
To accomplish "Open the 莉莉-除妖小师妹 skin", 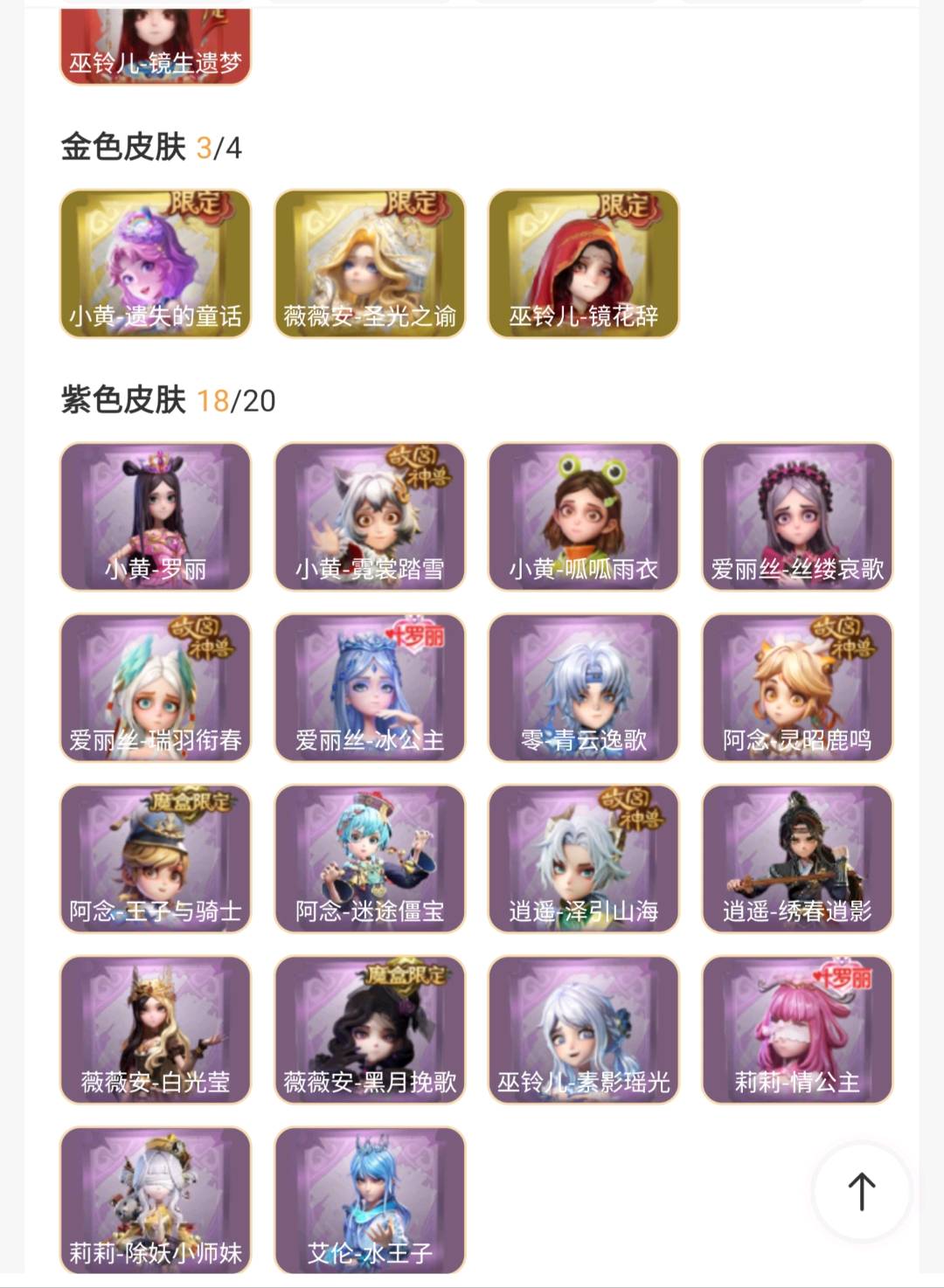I will tap(156, 1201).
